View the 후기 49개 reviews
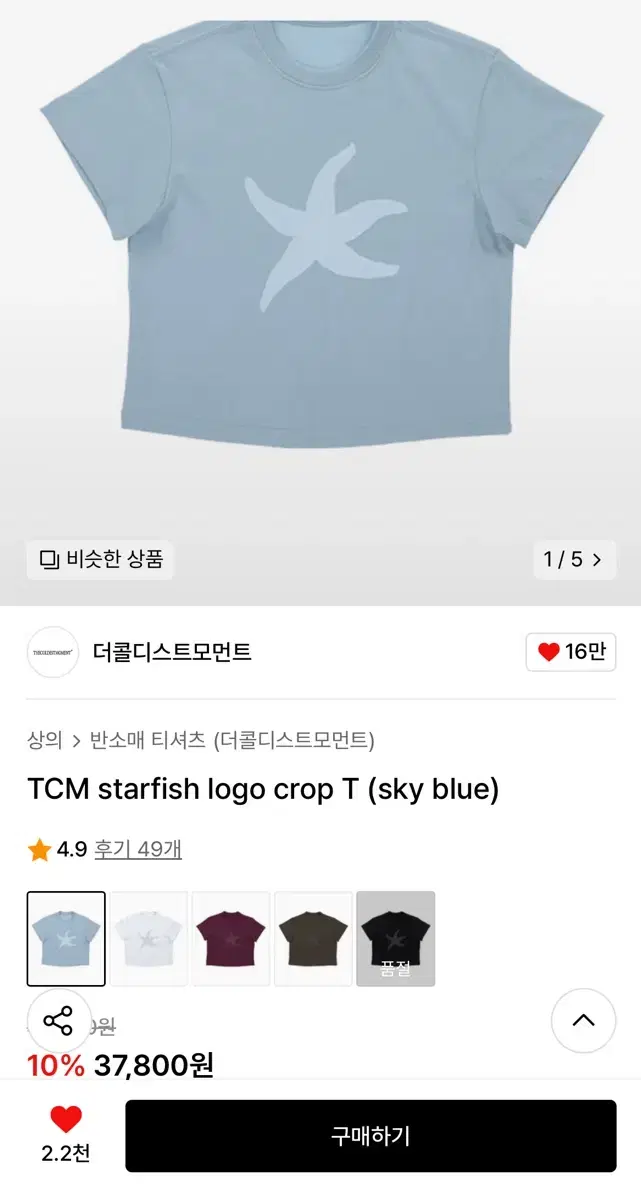 138,850
